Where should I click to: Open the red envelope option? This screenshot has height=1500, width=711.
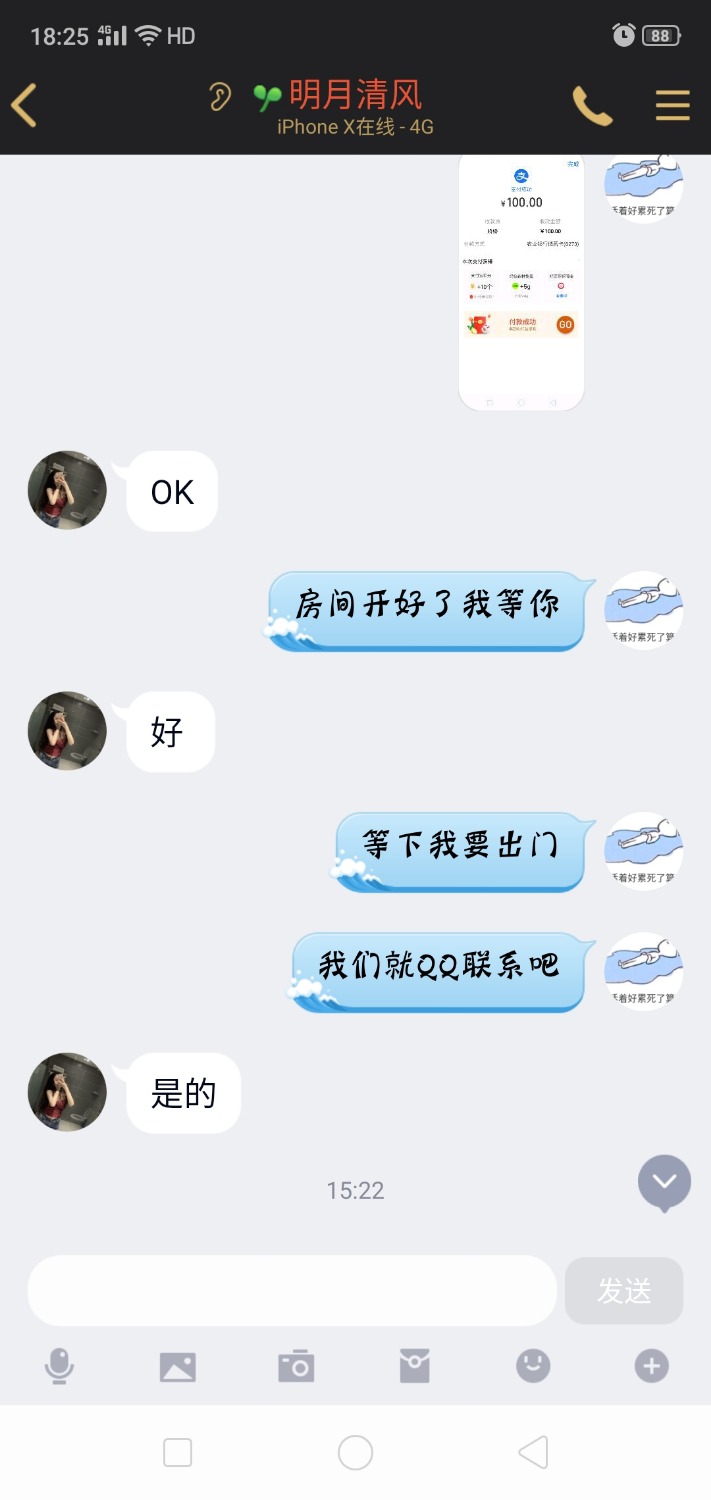(x=414, y=1366)
